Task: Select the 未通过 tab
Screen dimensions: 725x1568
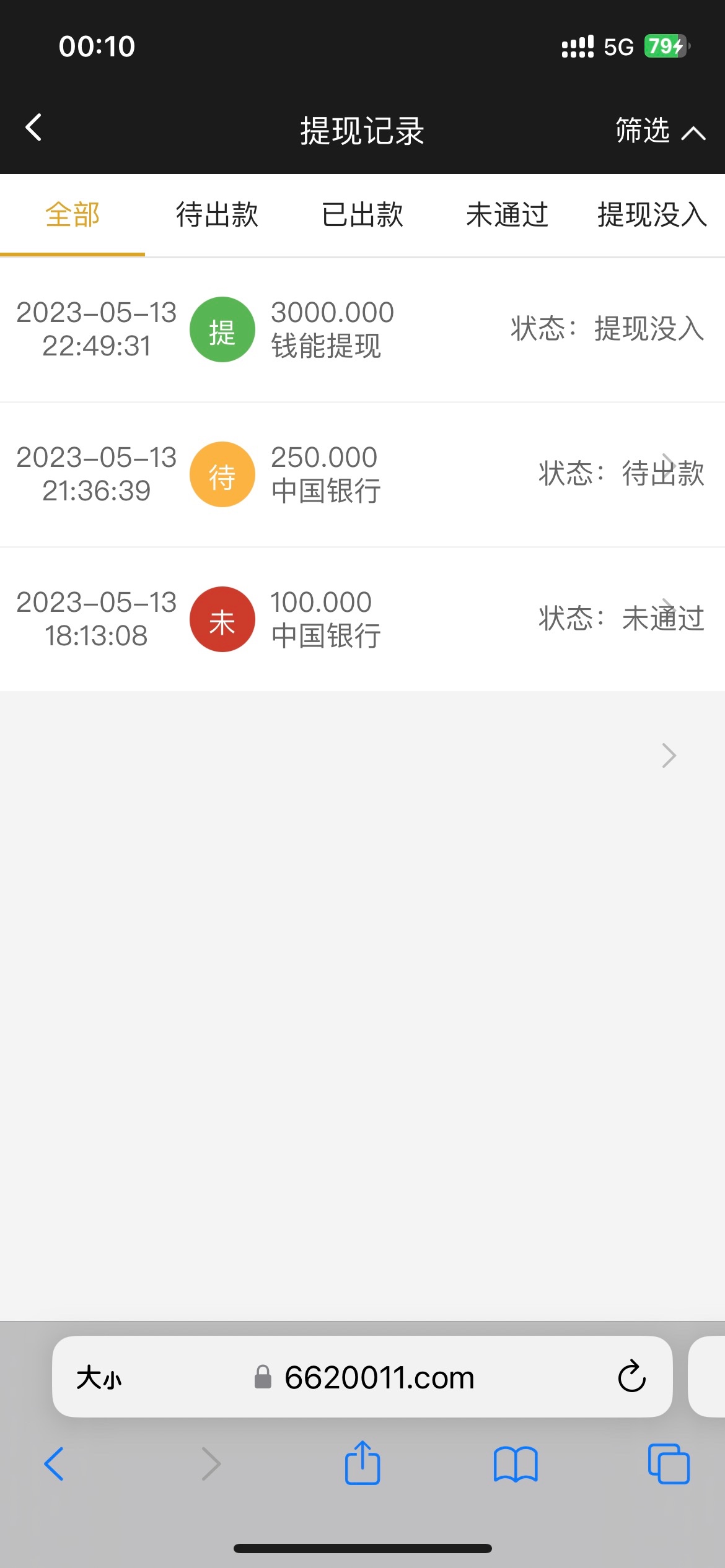Action: [x=507, y=216]
